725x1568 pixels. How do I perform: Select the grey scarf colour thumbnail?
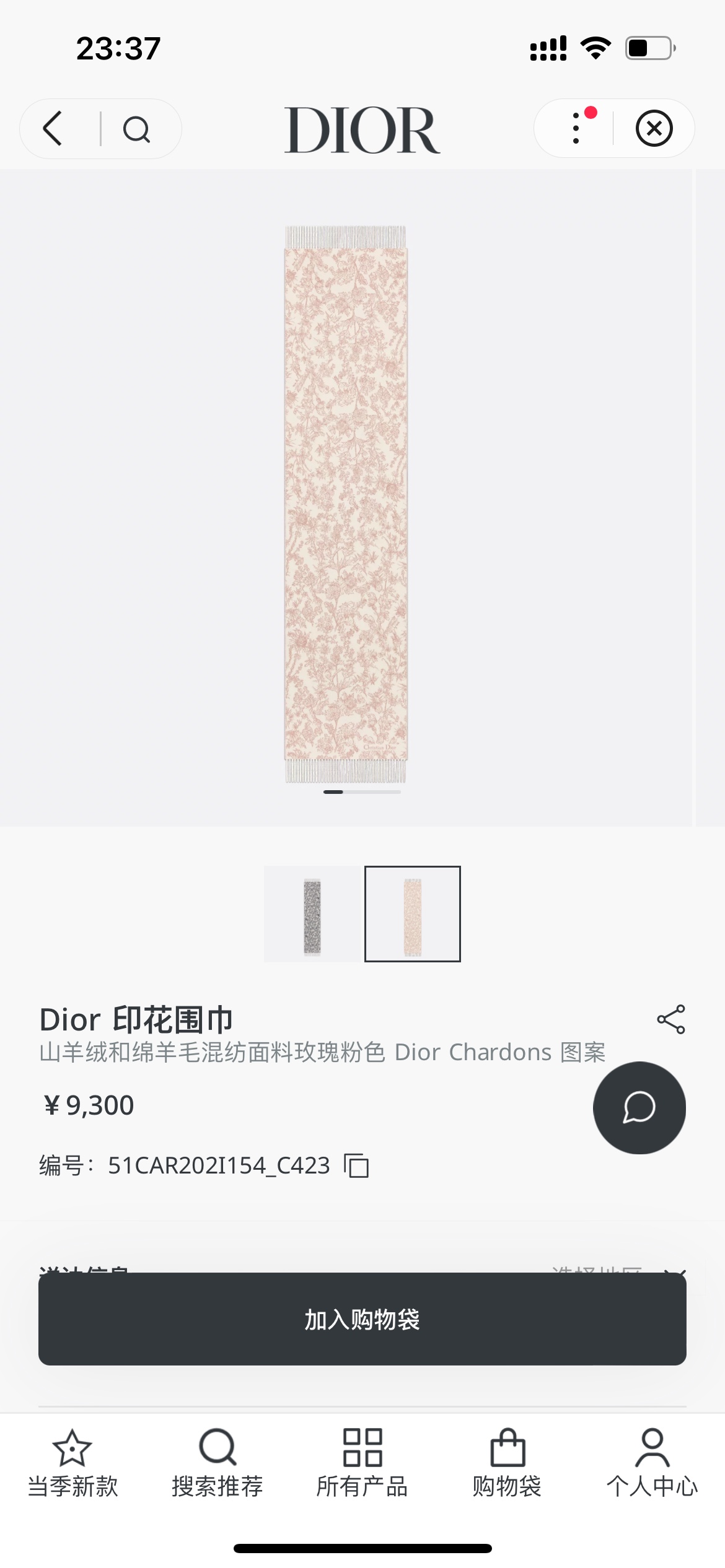tap(312, 914)
